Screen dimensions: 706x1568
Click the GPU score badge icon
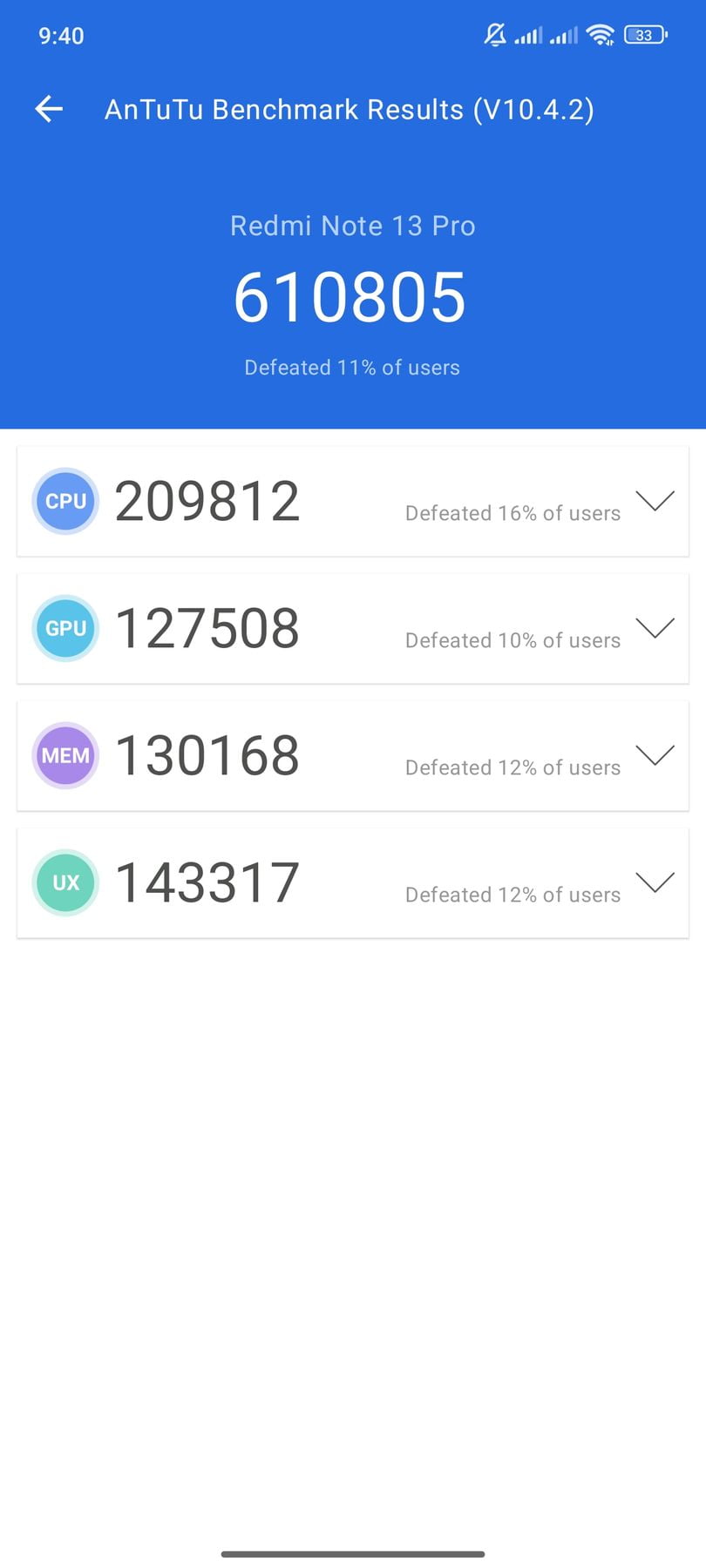point(65,628)
